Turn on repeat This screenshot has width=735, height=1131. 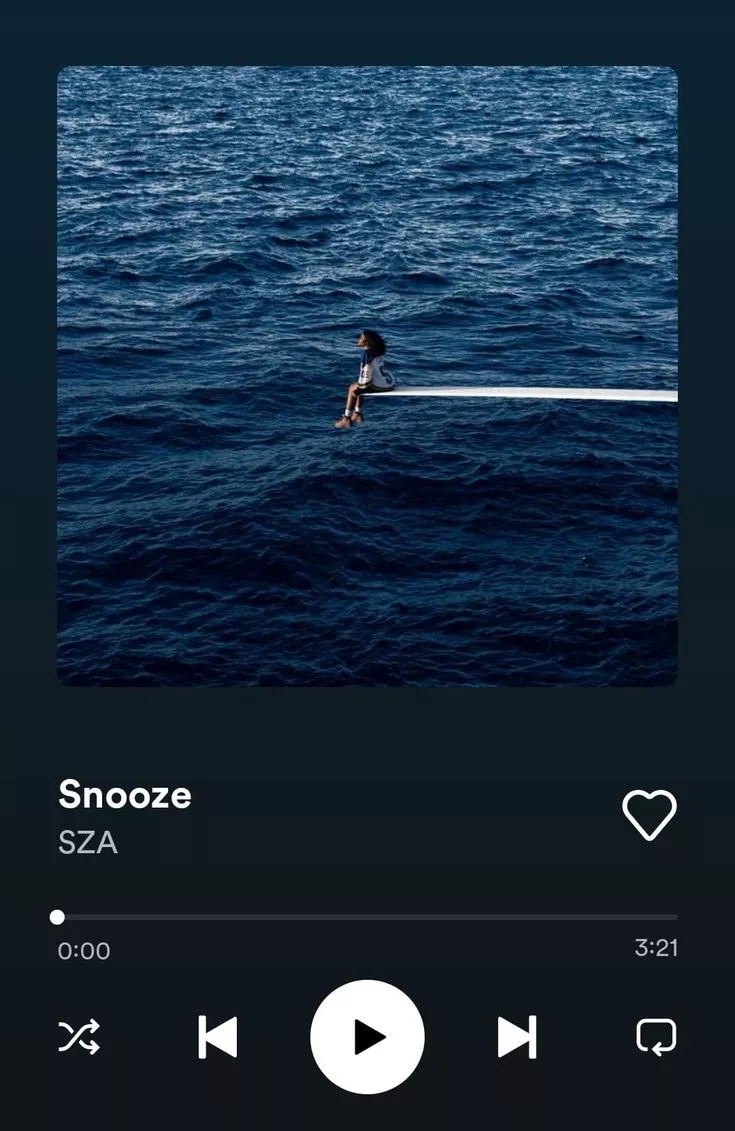[x=656, y=1037]
